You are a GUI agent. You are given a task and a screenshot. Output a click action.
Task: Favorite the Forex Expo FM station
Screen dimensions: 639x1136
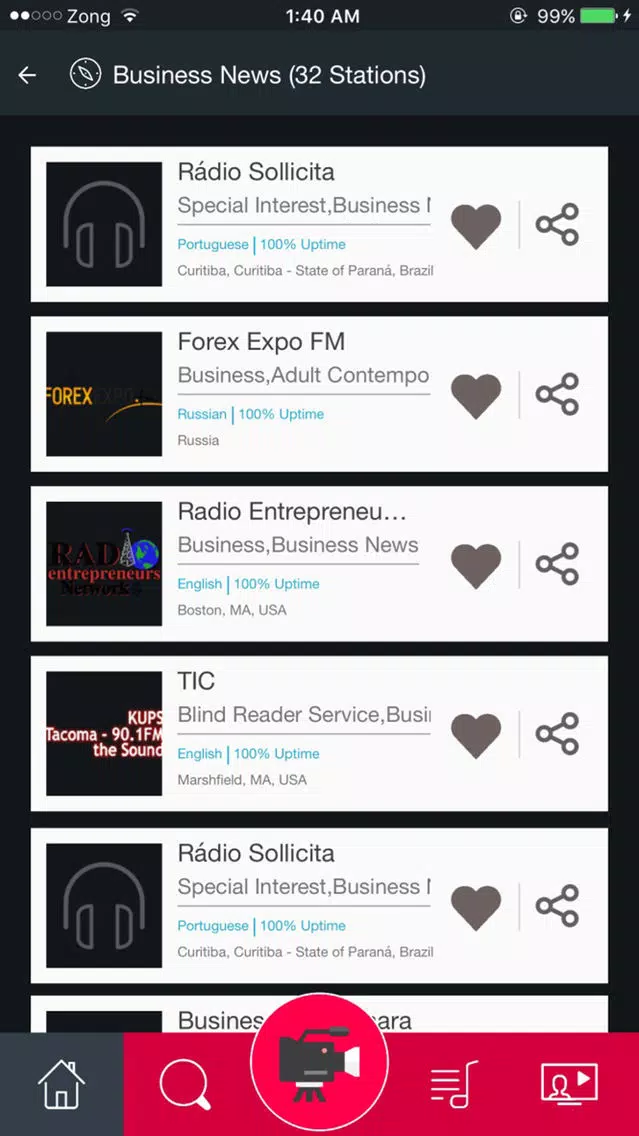[476, 396]
